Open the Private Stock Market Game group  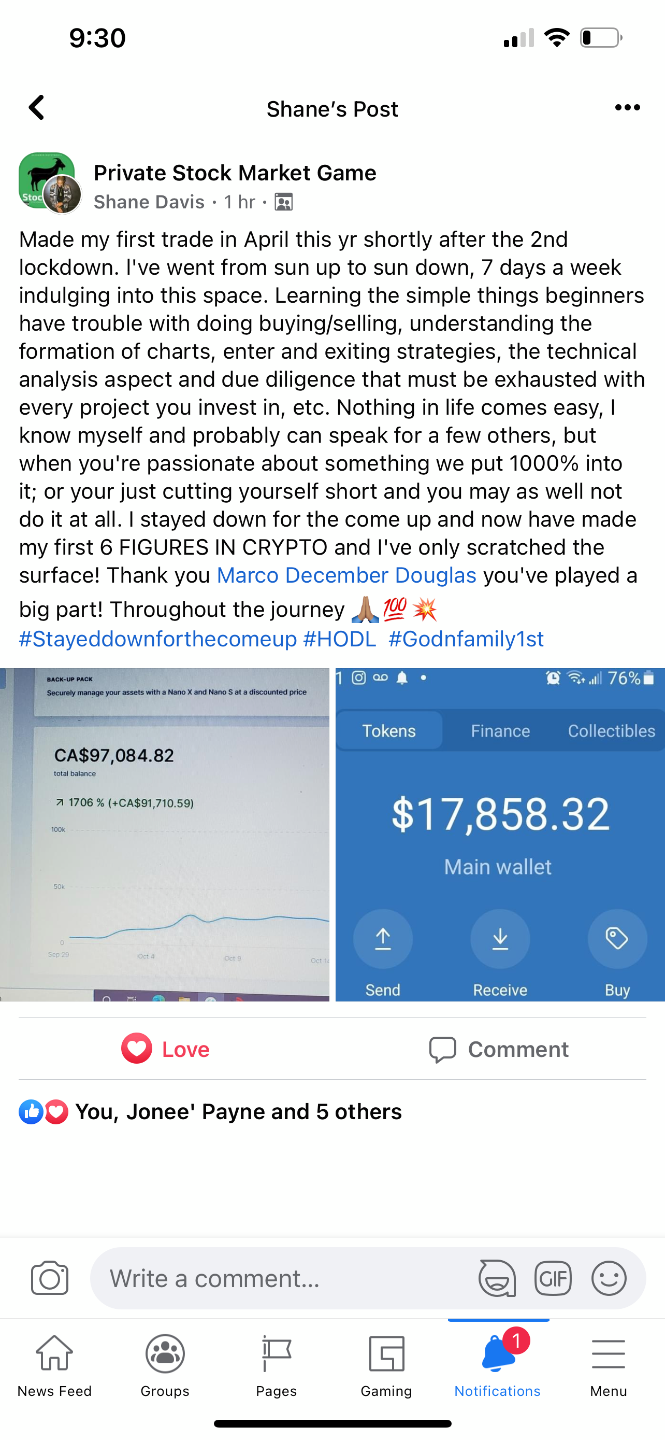point(235,173)
